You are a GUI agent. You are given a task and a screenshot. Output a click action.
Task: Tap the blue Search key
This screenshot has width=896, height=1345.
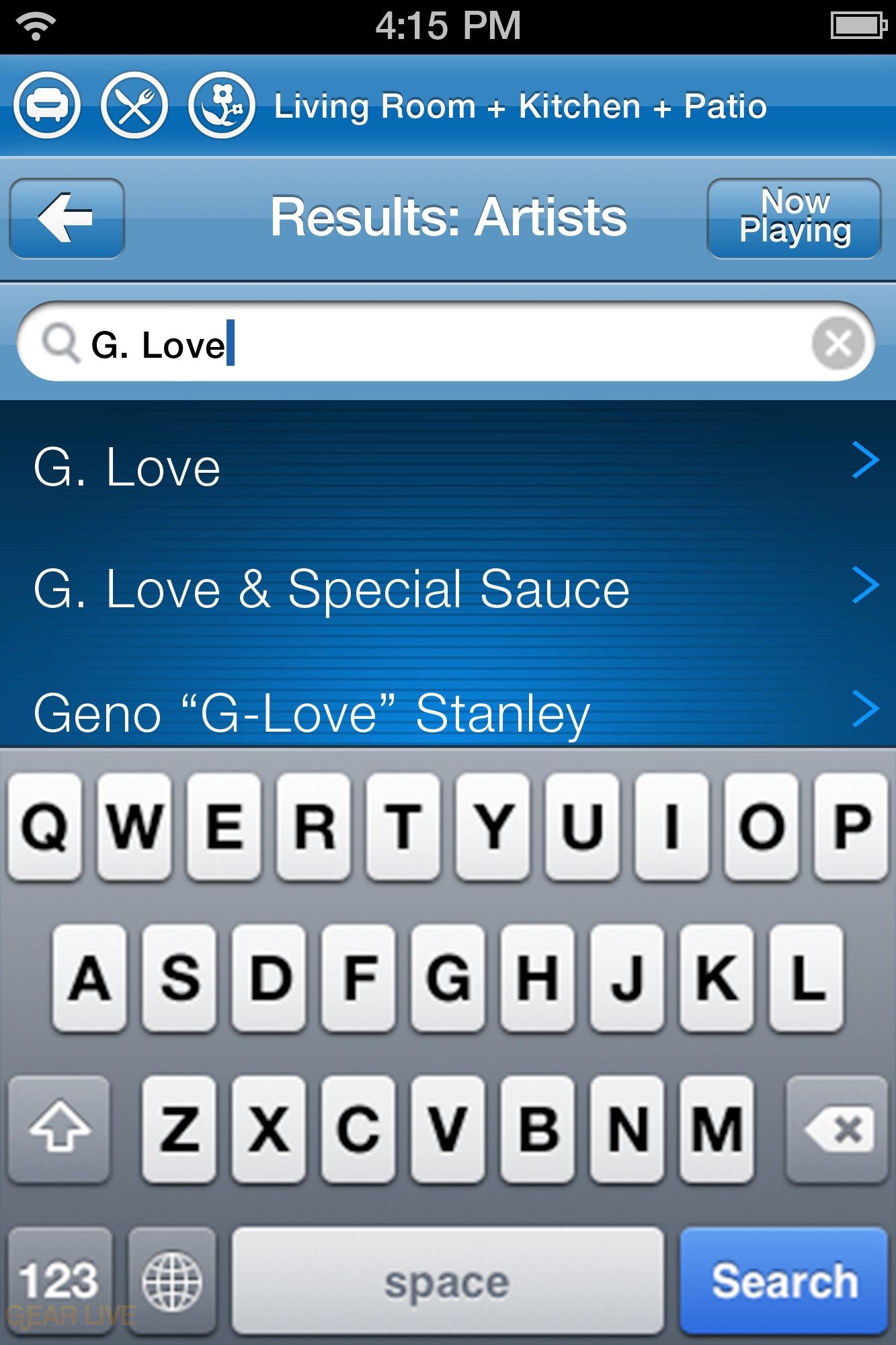pyautogui.click(x=784, y=1280)
